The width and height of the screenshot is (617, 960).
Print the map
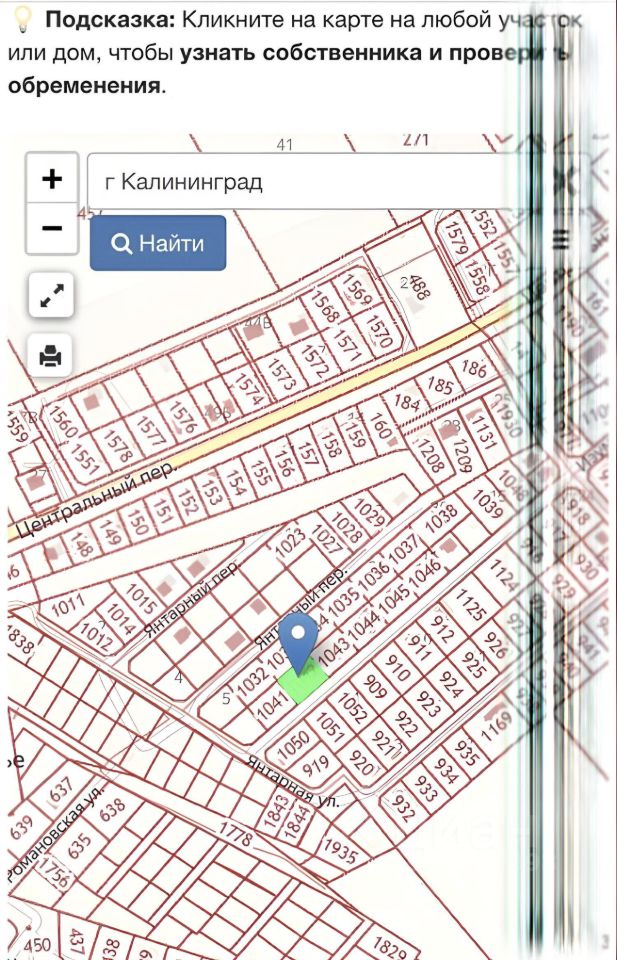(x=52, y=354)
